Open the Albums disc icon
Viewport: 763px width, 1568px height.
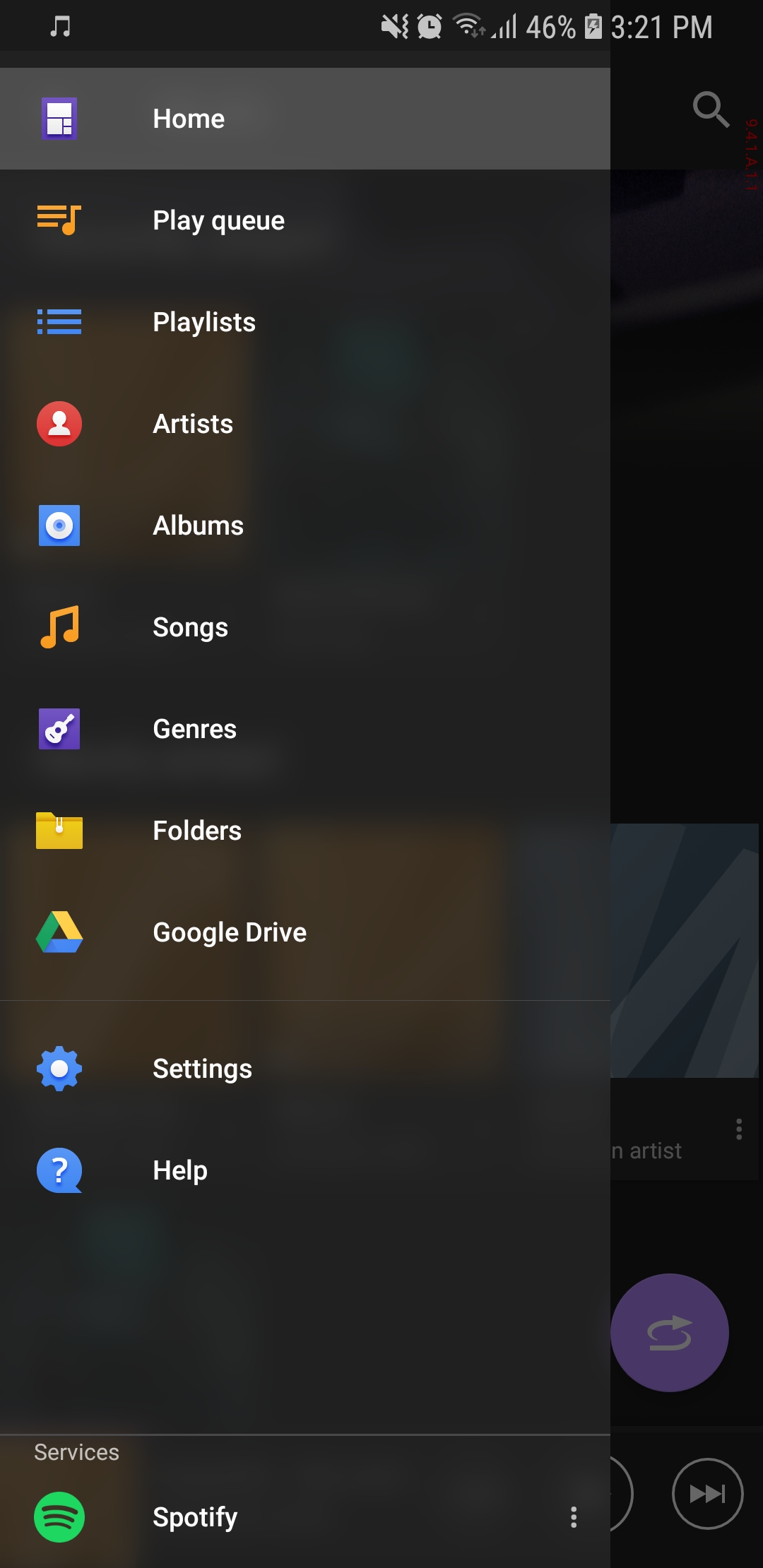click(x=59, y=525)
